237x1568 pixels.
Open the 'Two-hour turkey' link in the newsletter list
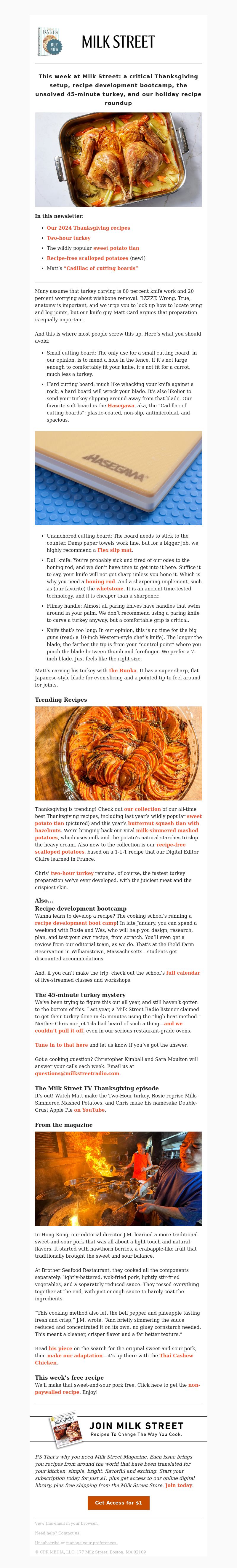coord(69,238)
